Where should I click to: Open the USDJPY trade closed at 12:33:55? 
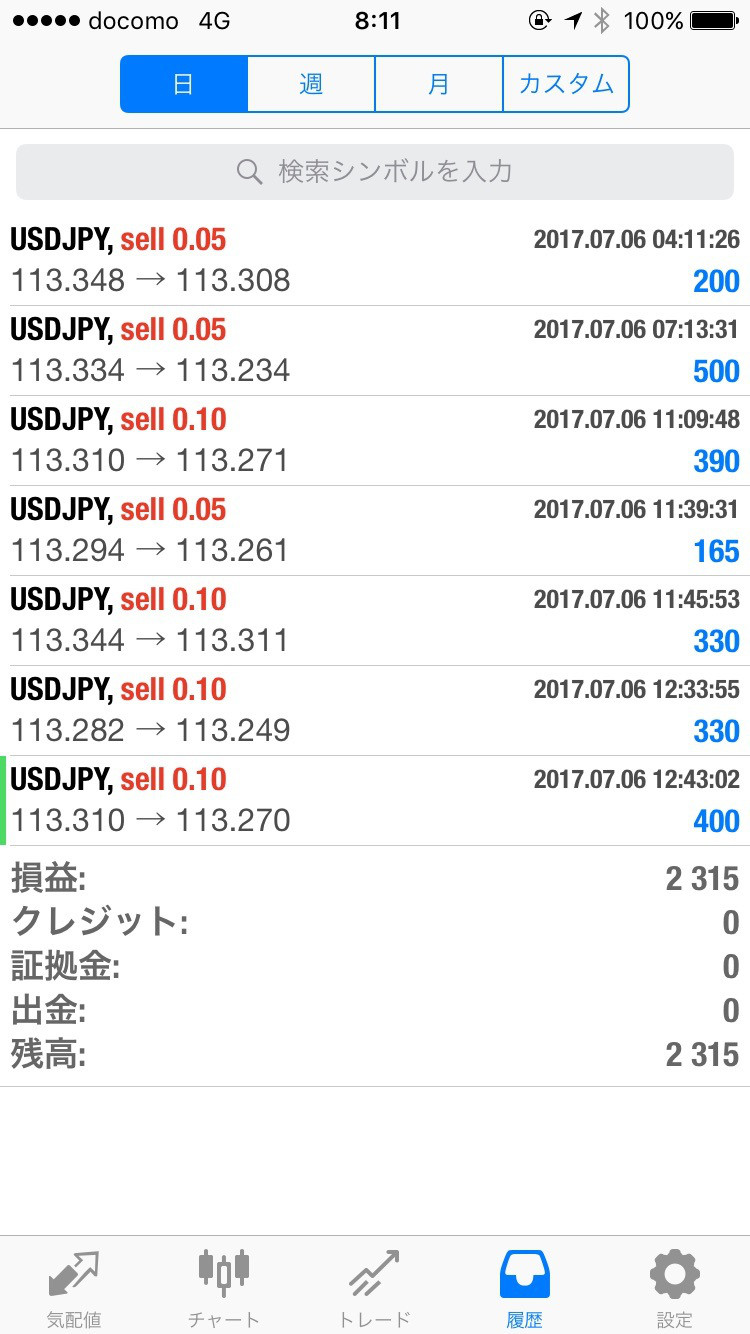coord(375,710)
